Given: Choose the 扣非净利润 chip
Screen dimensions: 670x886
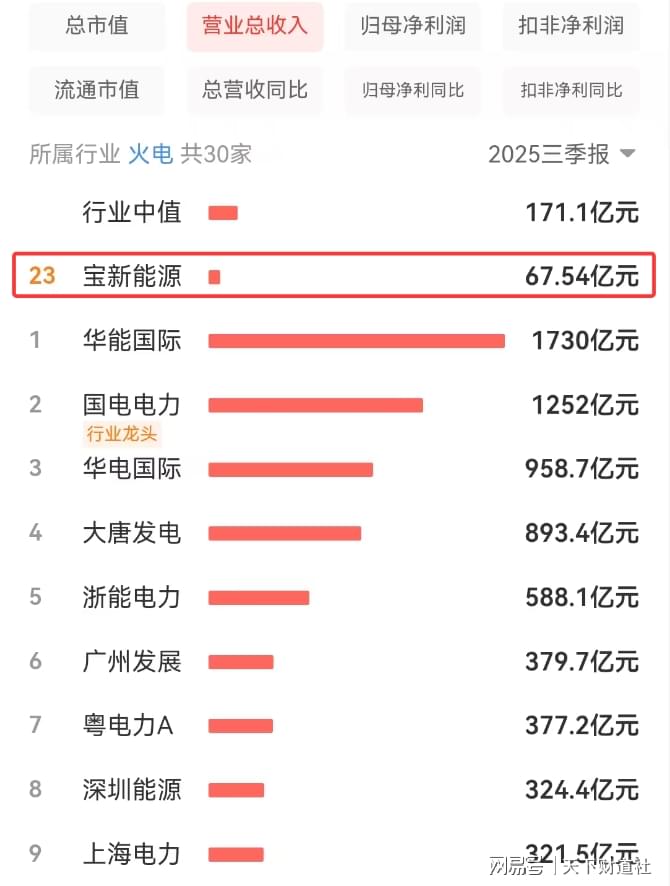Looking at the screenshot, I should 571,26.
